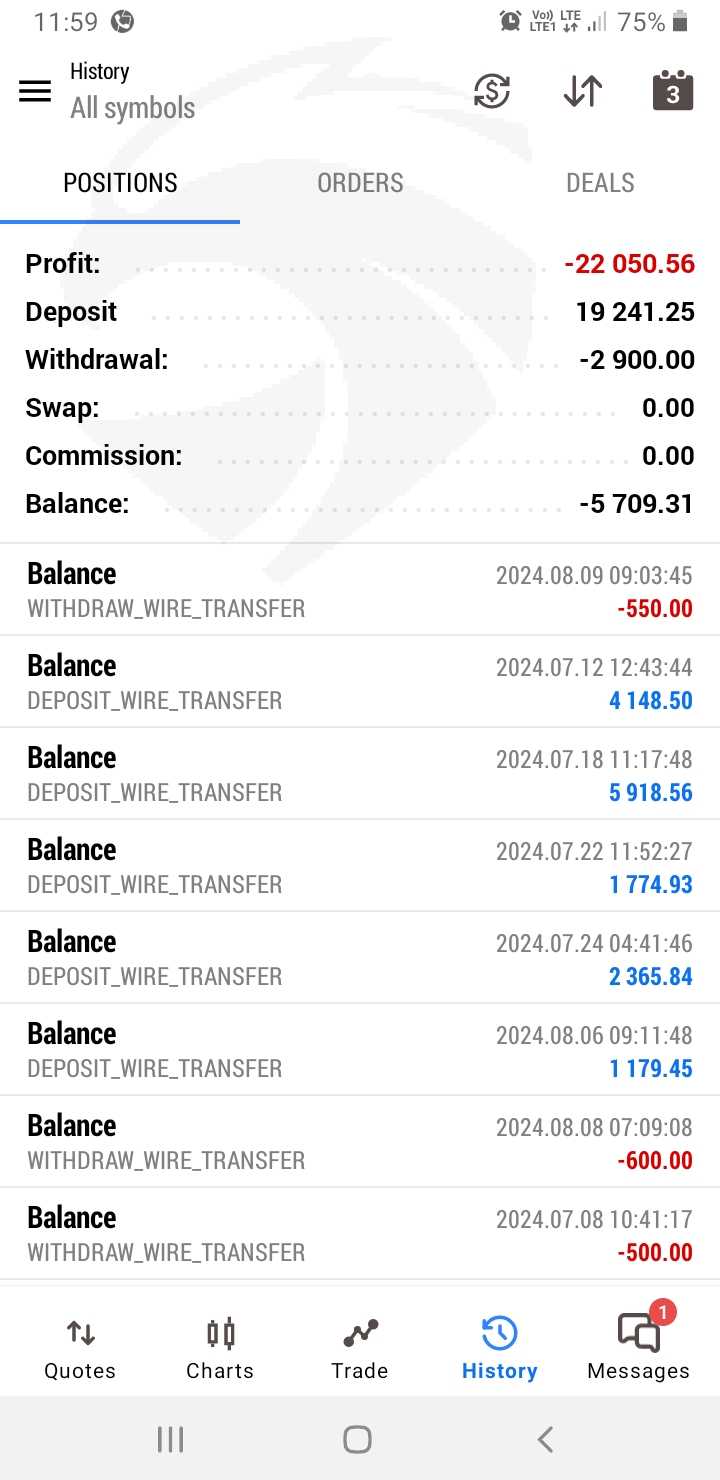Switch to the Orders tab
This screenshot has width=720, height=1480.
click(360, 183)
